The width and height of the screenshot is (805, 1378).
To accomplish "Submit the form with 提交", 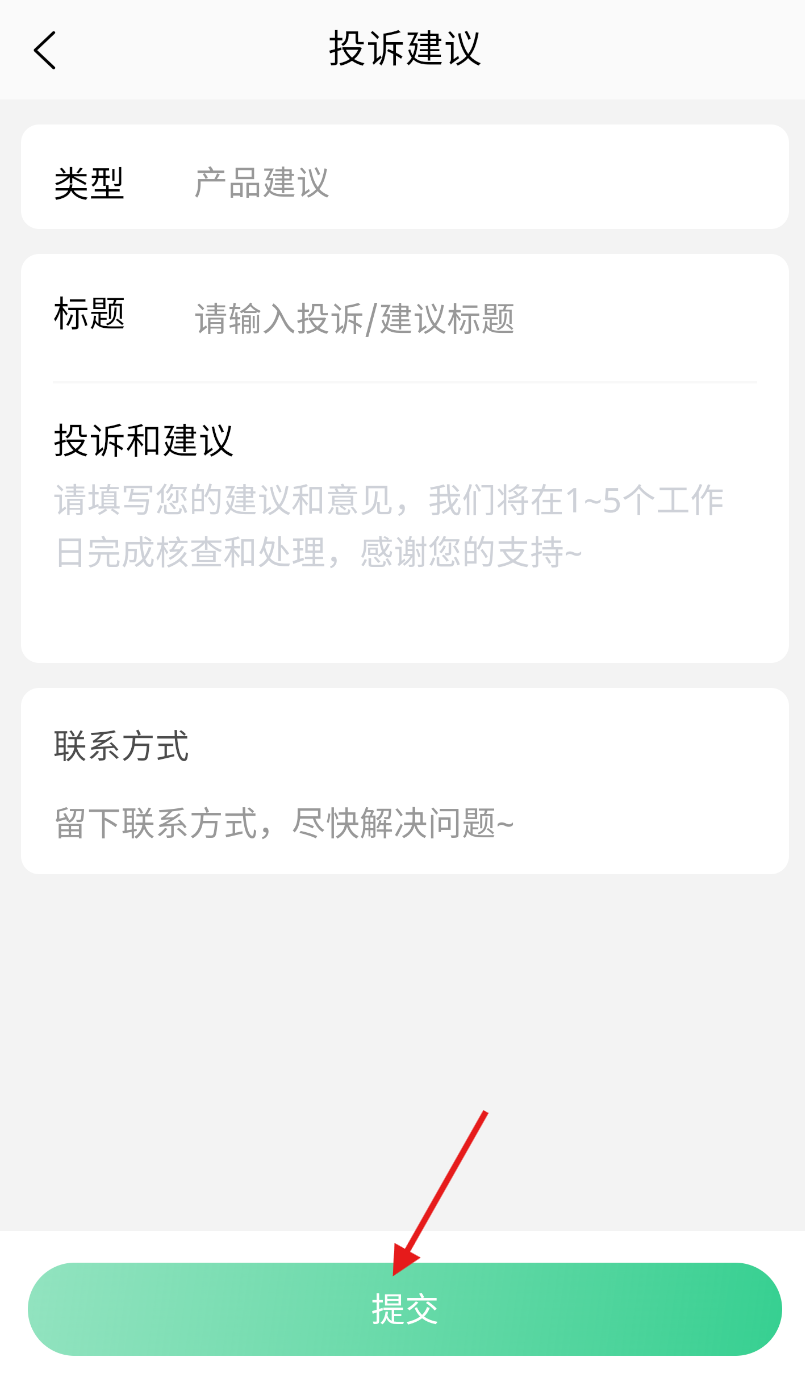I will pyautogui.click(x=404, y=1309).
